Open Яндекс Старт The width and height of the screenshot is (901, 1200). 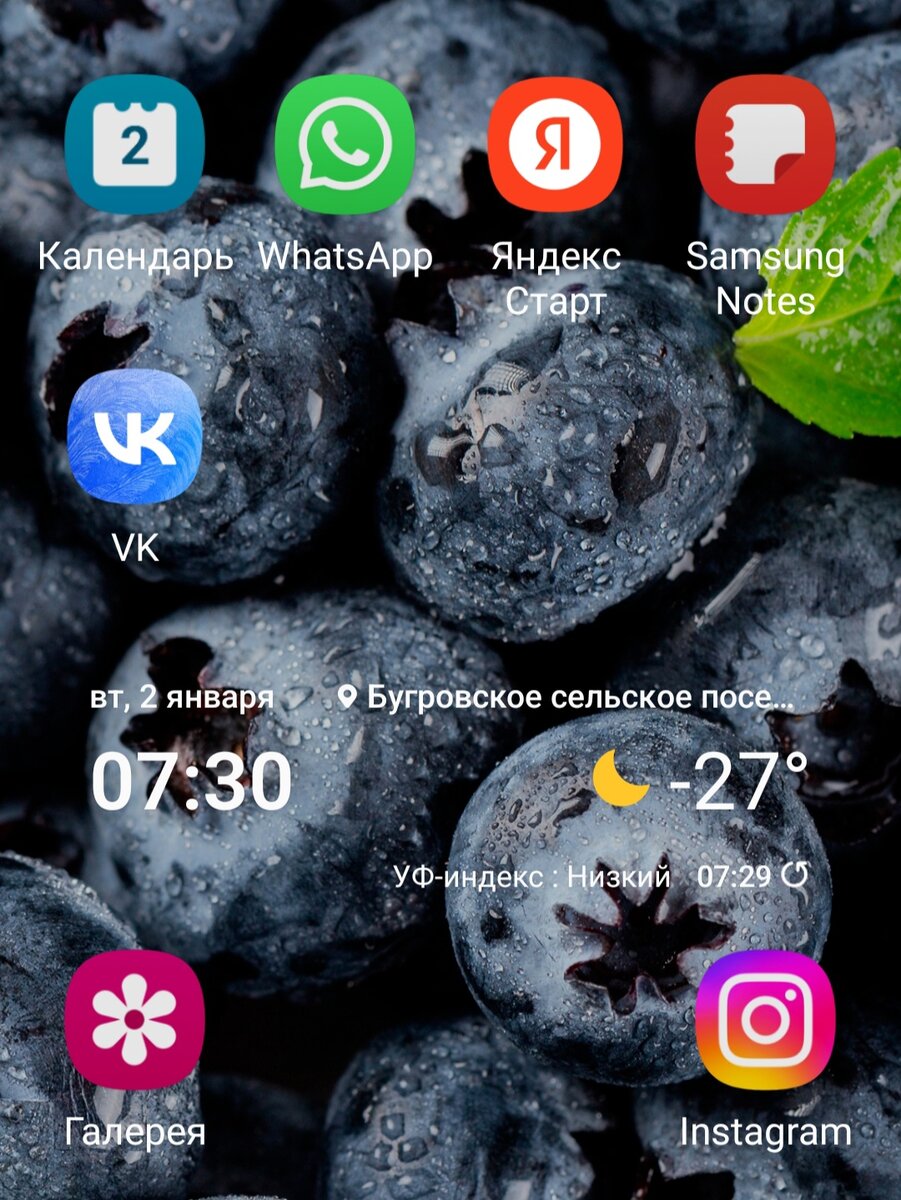pos(555,145)
